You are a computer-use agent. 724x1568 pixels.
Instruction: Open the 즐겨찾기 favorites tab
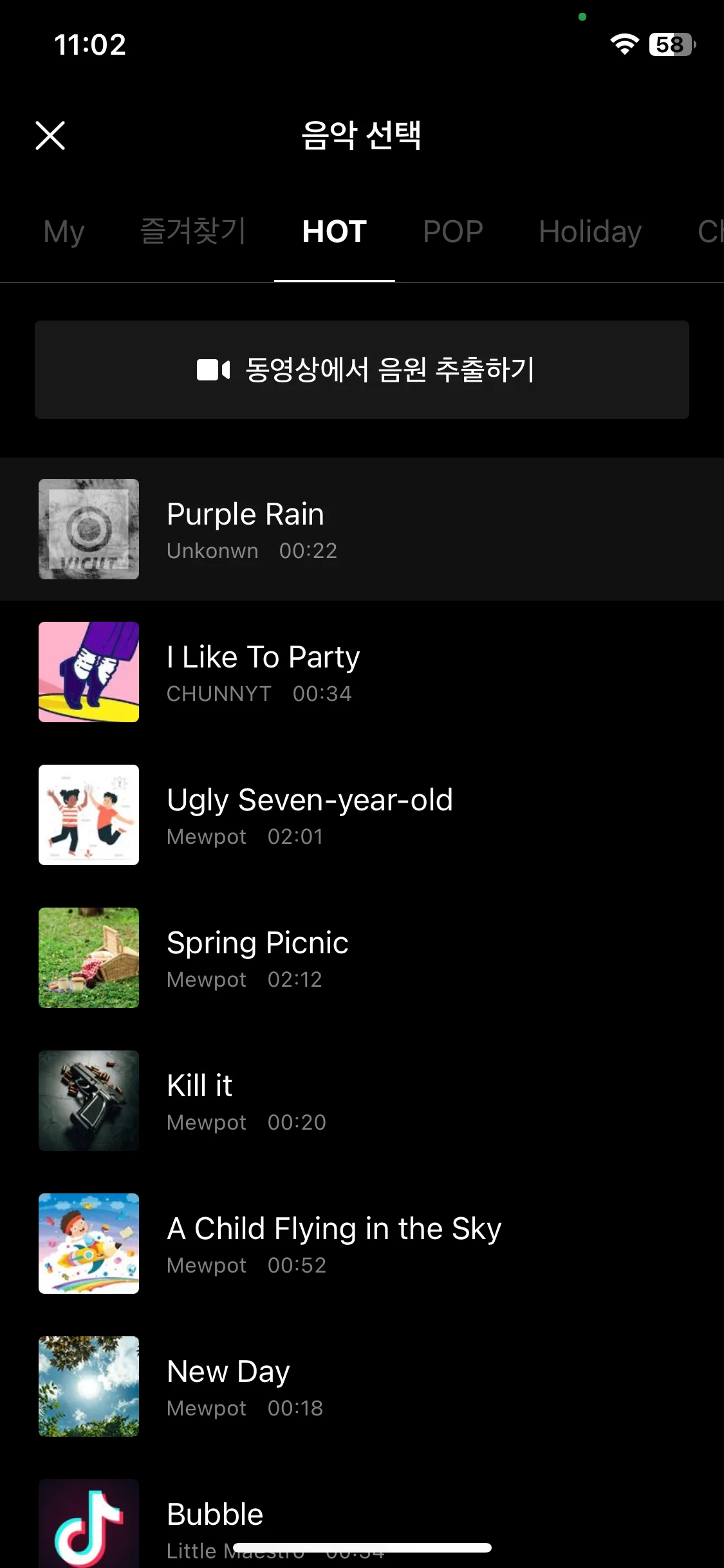[x=192, y=232]
